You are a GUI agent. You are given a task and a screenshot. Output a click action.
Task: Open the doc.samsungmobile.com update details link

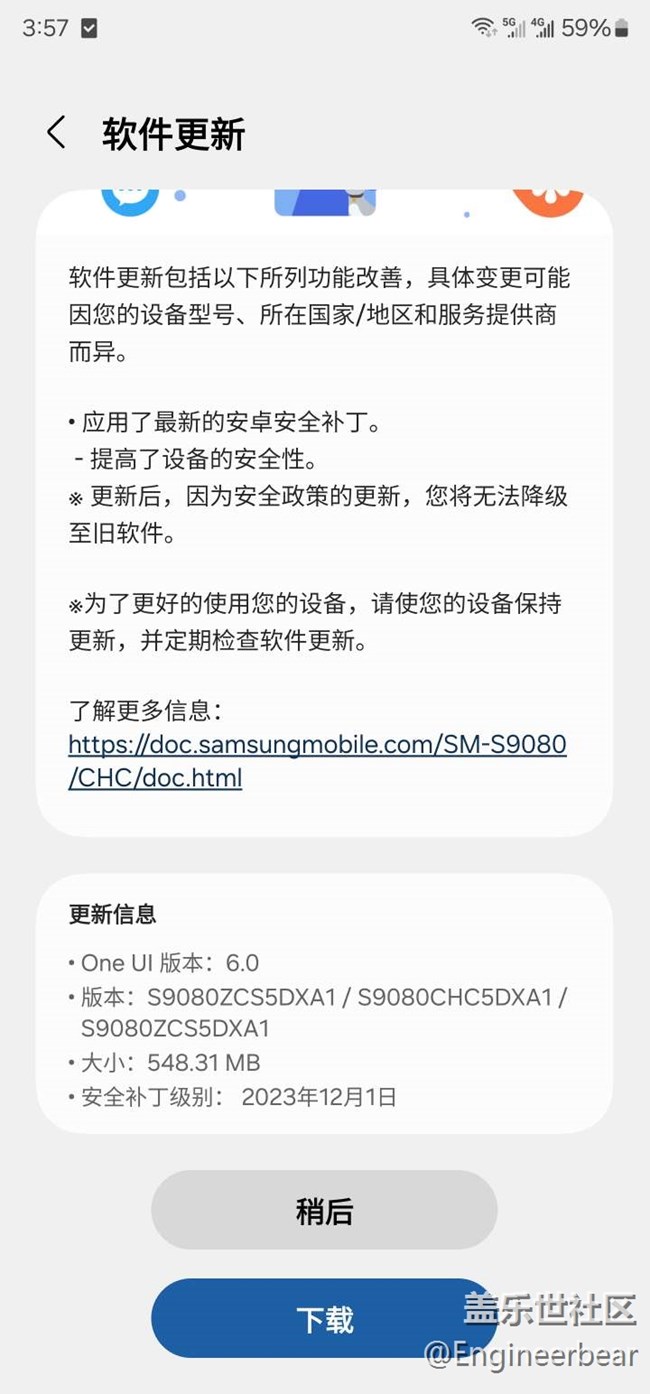[x=317, y=760]
